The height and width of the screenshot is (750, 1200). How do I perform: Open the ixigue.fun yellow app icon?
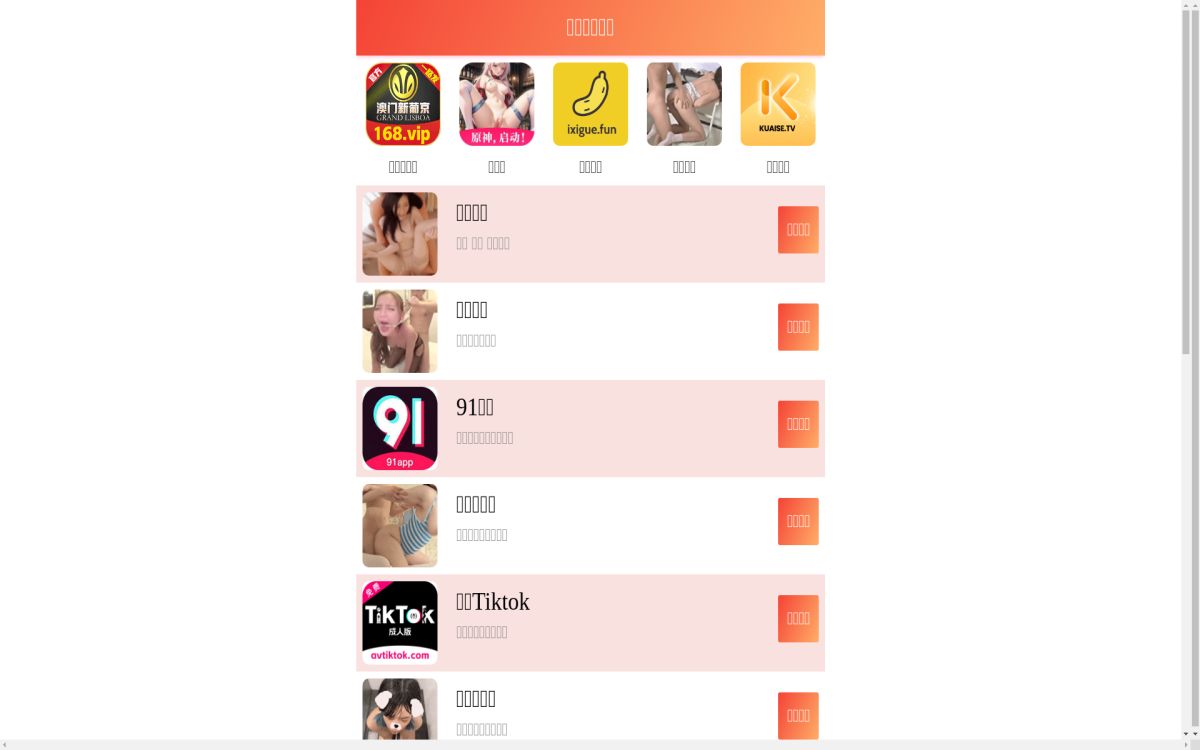coord(590,105)
